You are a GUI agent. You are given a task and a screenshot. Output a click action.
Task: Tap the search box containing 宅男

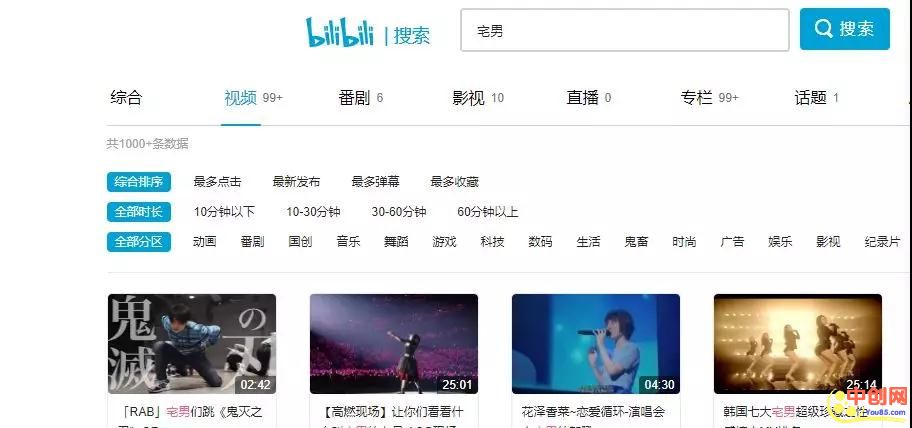click(624, 31)
